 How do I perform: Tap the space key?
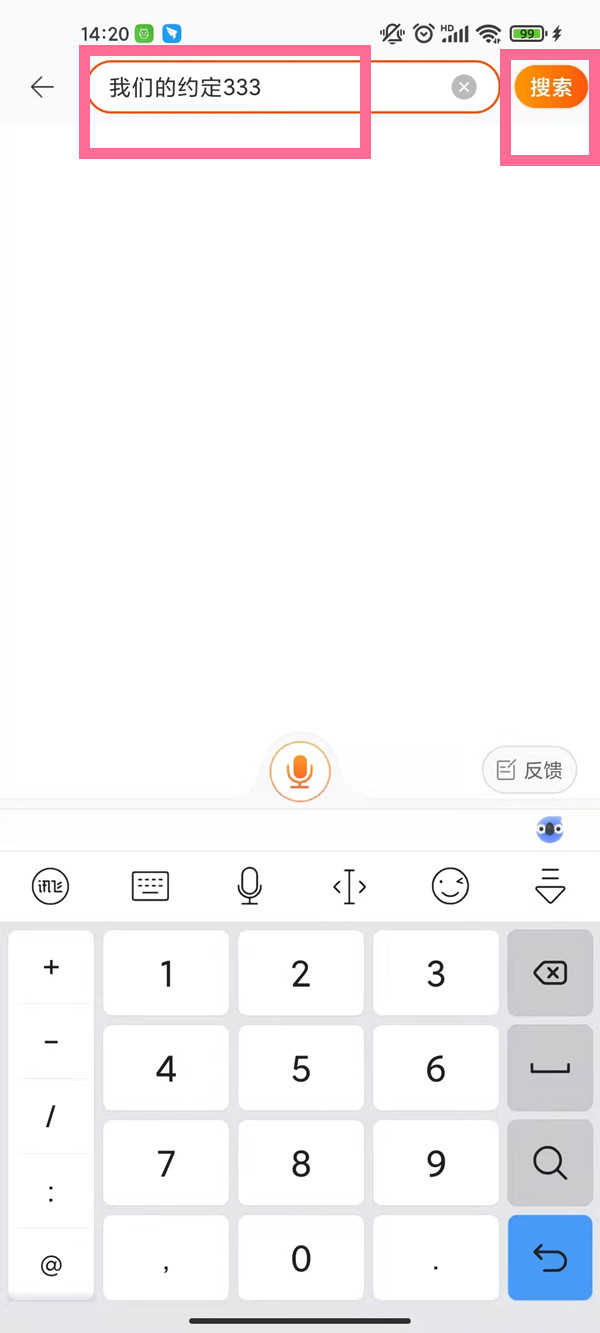coord(550,1068)
